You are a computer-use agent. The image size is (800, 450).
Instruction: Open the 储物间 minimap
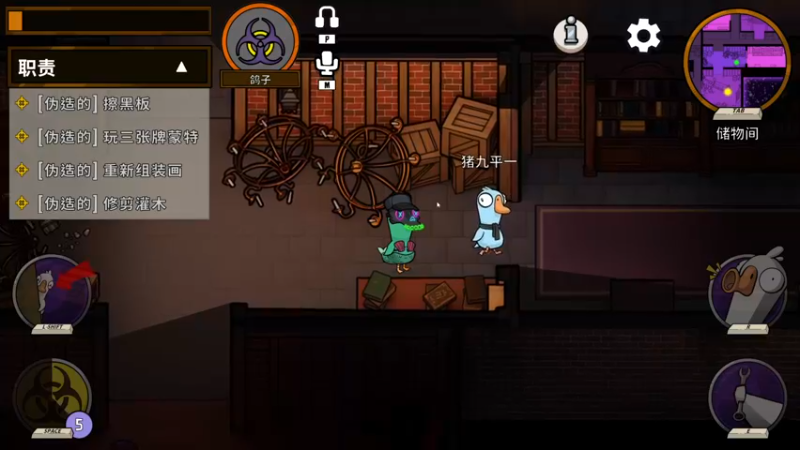737,60
